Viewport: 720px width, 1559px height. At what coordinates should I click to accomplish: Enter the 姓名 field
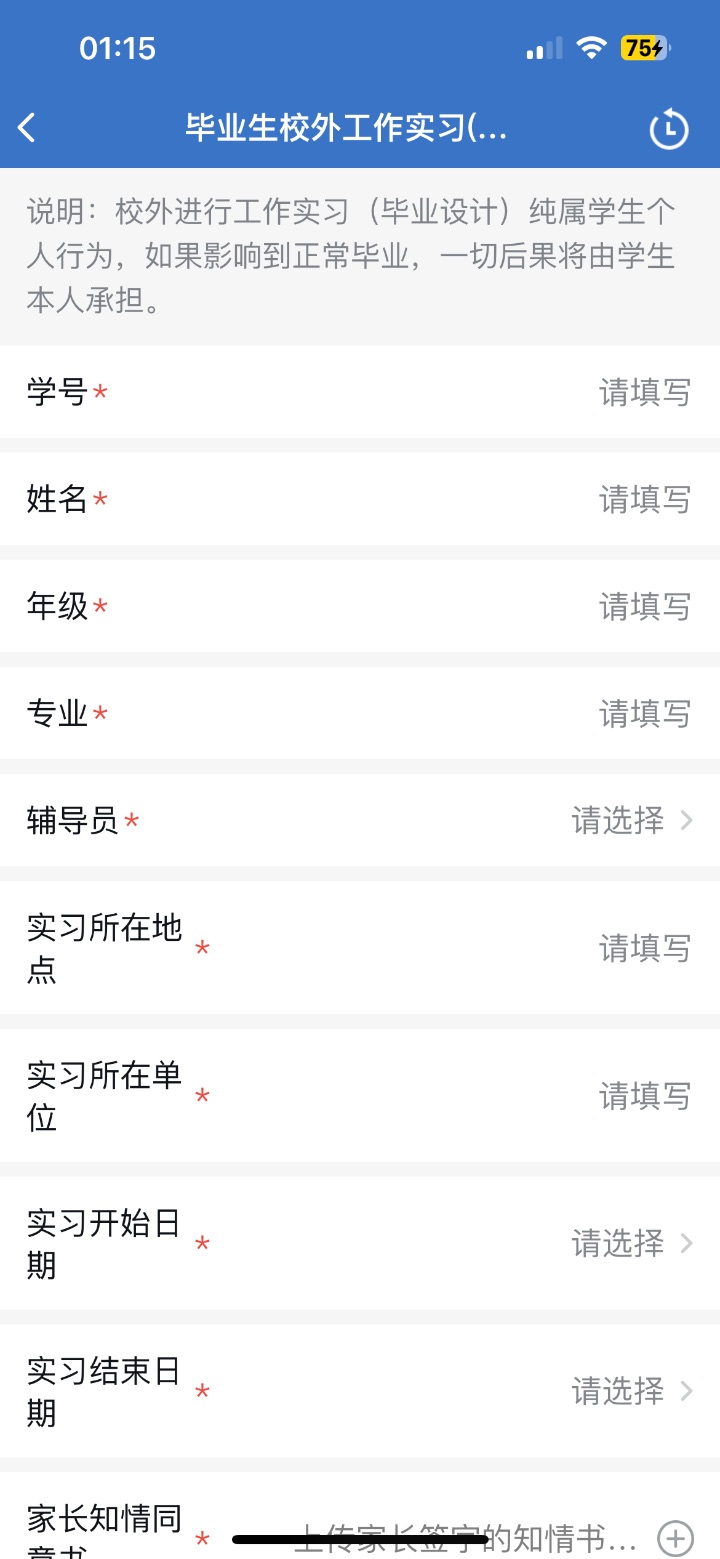point(360,499)
